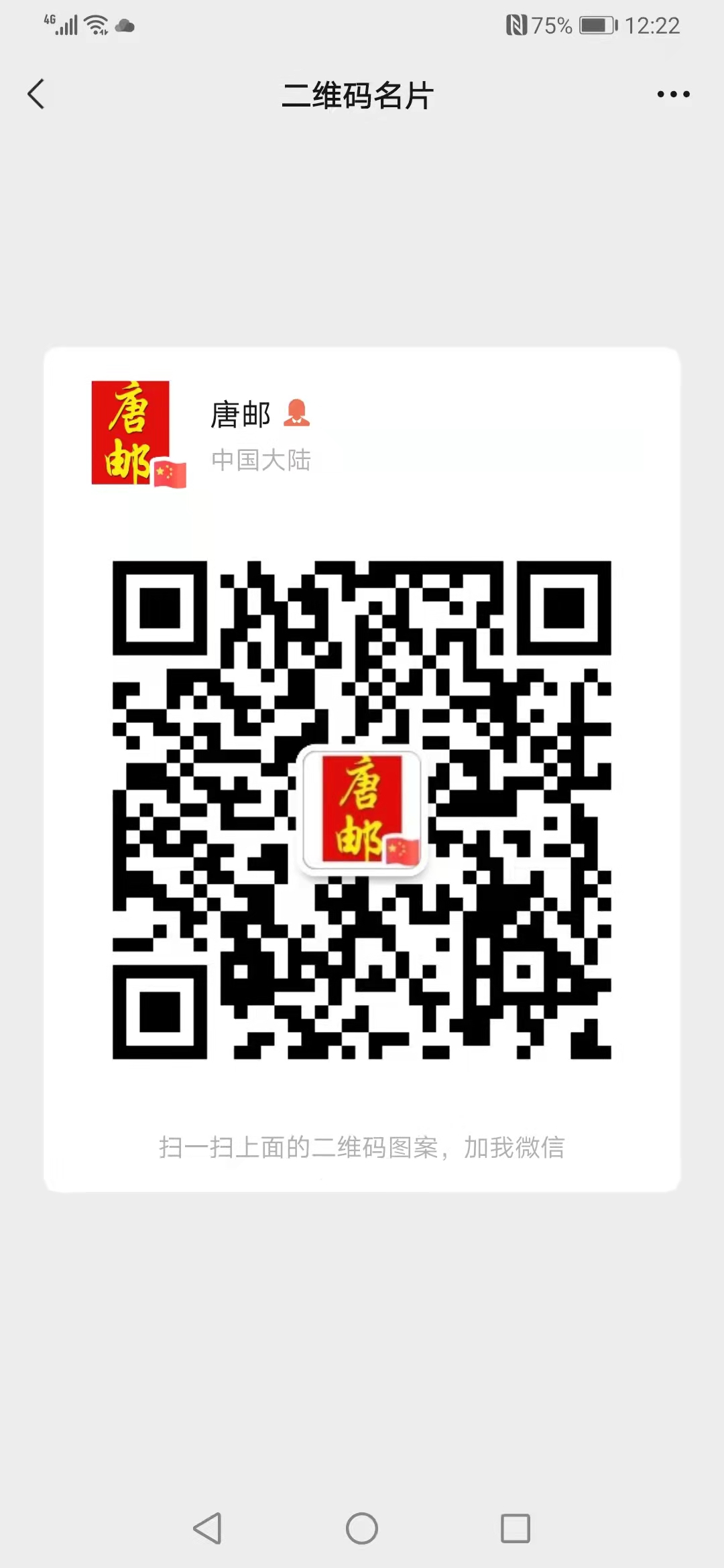
Task: Open the three-dot overflow menu
Action: pyautogui.click(x=673, y=94)
